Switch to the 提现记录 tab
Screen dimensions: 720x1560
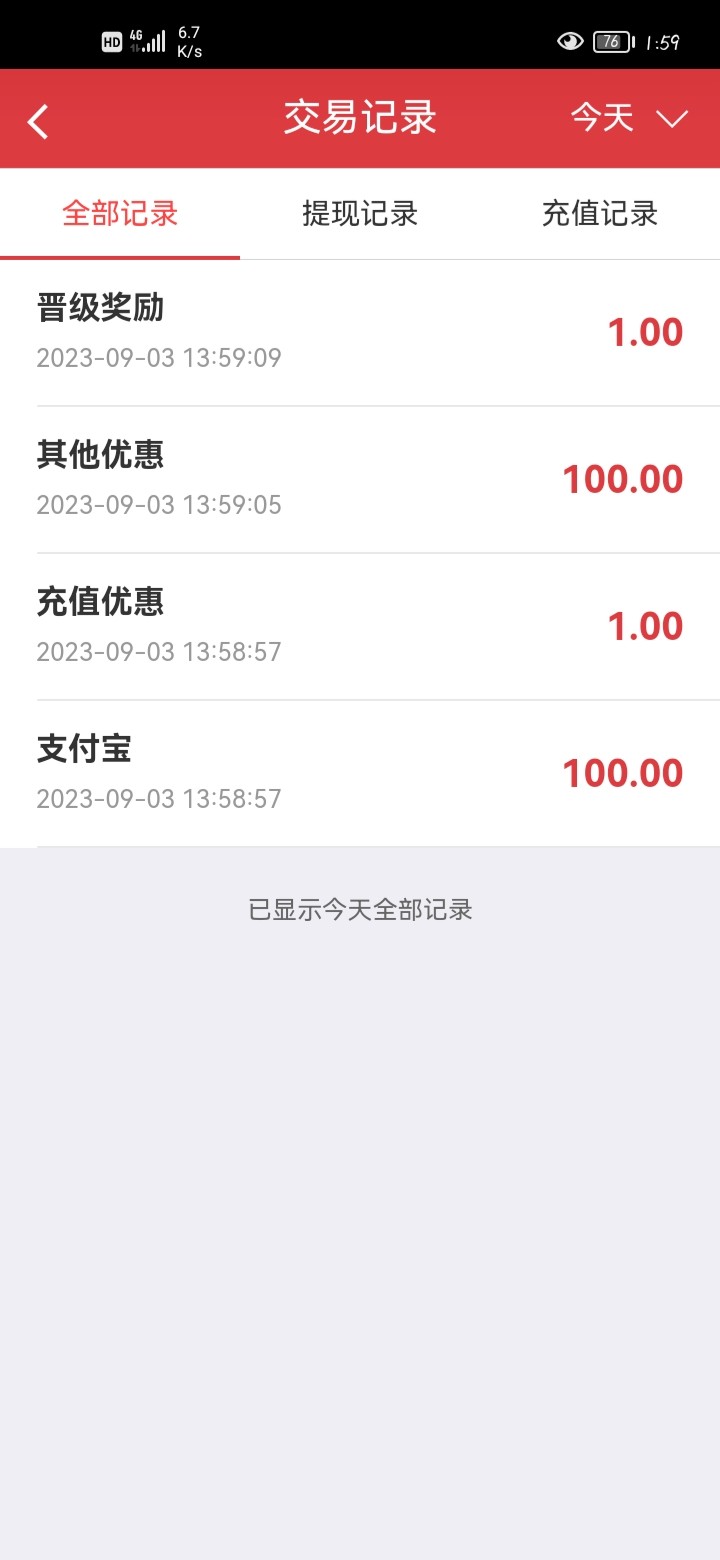[x=360, y=214]
